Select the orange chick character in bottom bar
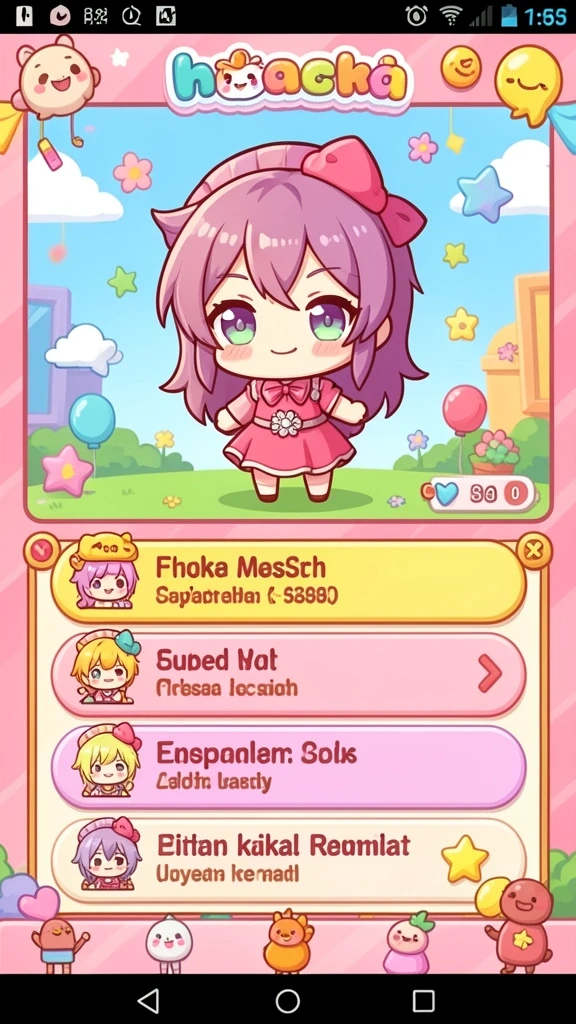Screen dimensions: 576x1024 (287, 941)
